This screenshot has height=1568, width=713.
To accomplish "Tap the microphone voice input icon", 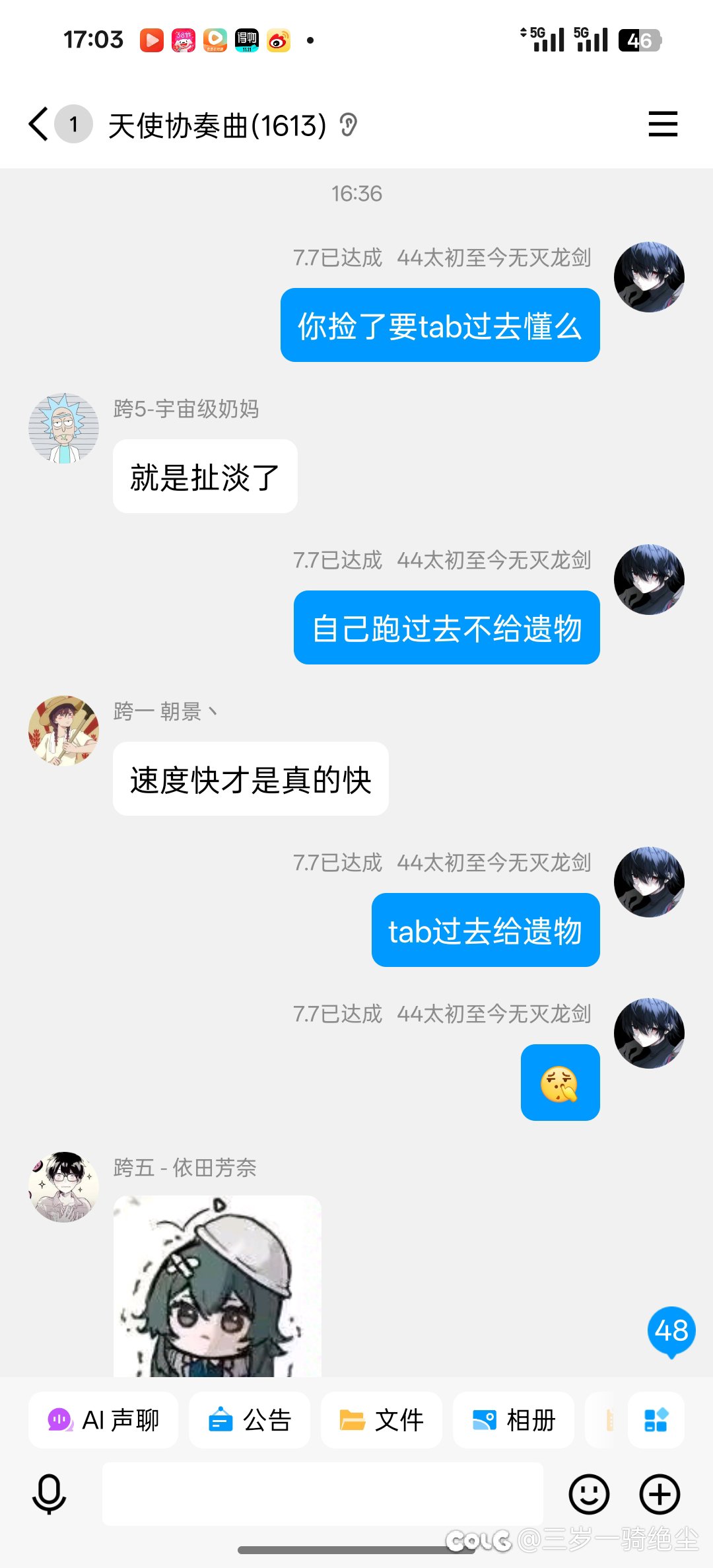I will pos(50,1494).
